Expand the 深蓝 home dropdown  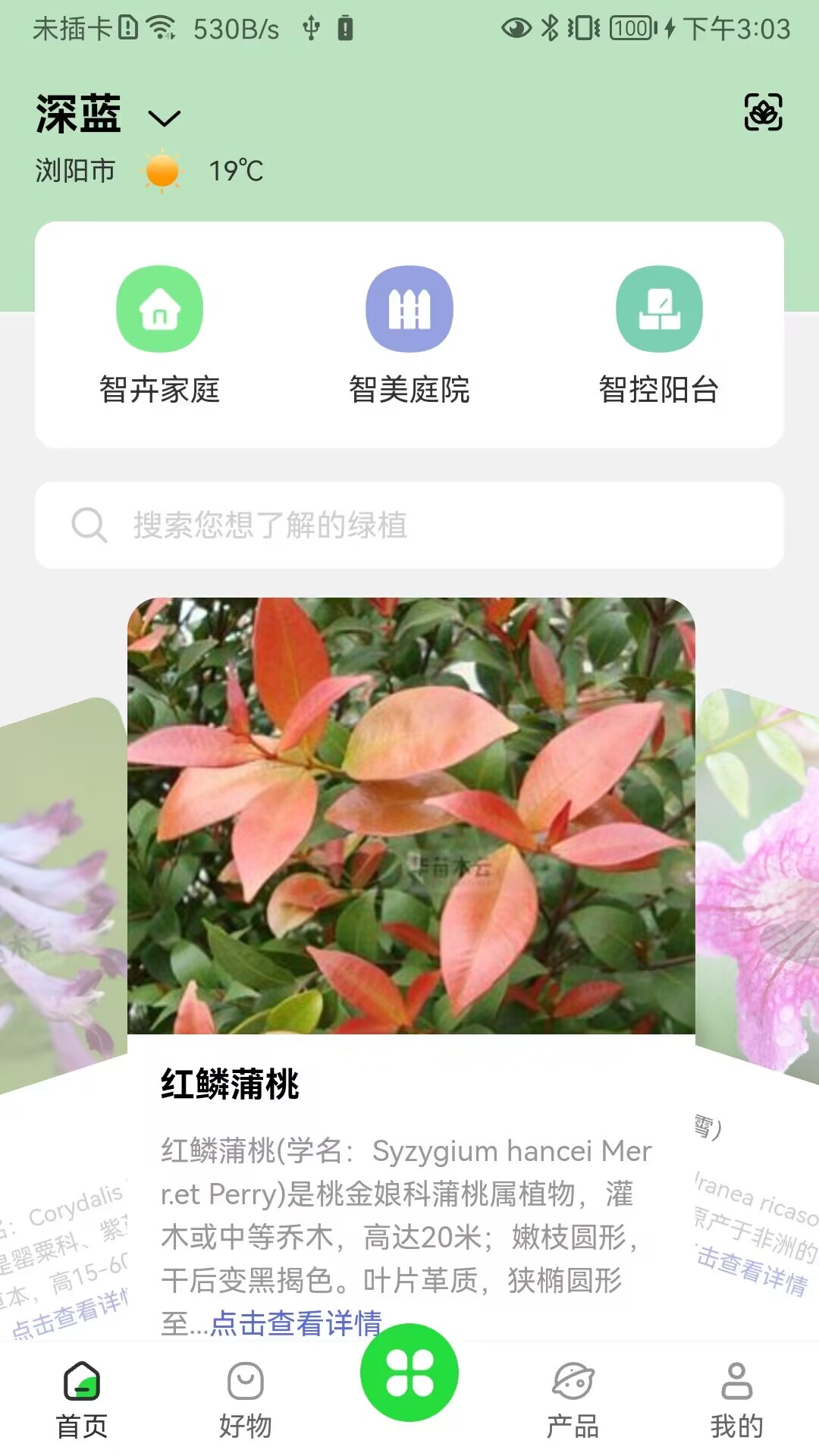164,118
